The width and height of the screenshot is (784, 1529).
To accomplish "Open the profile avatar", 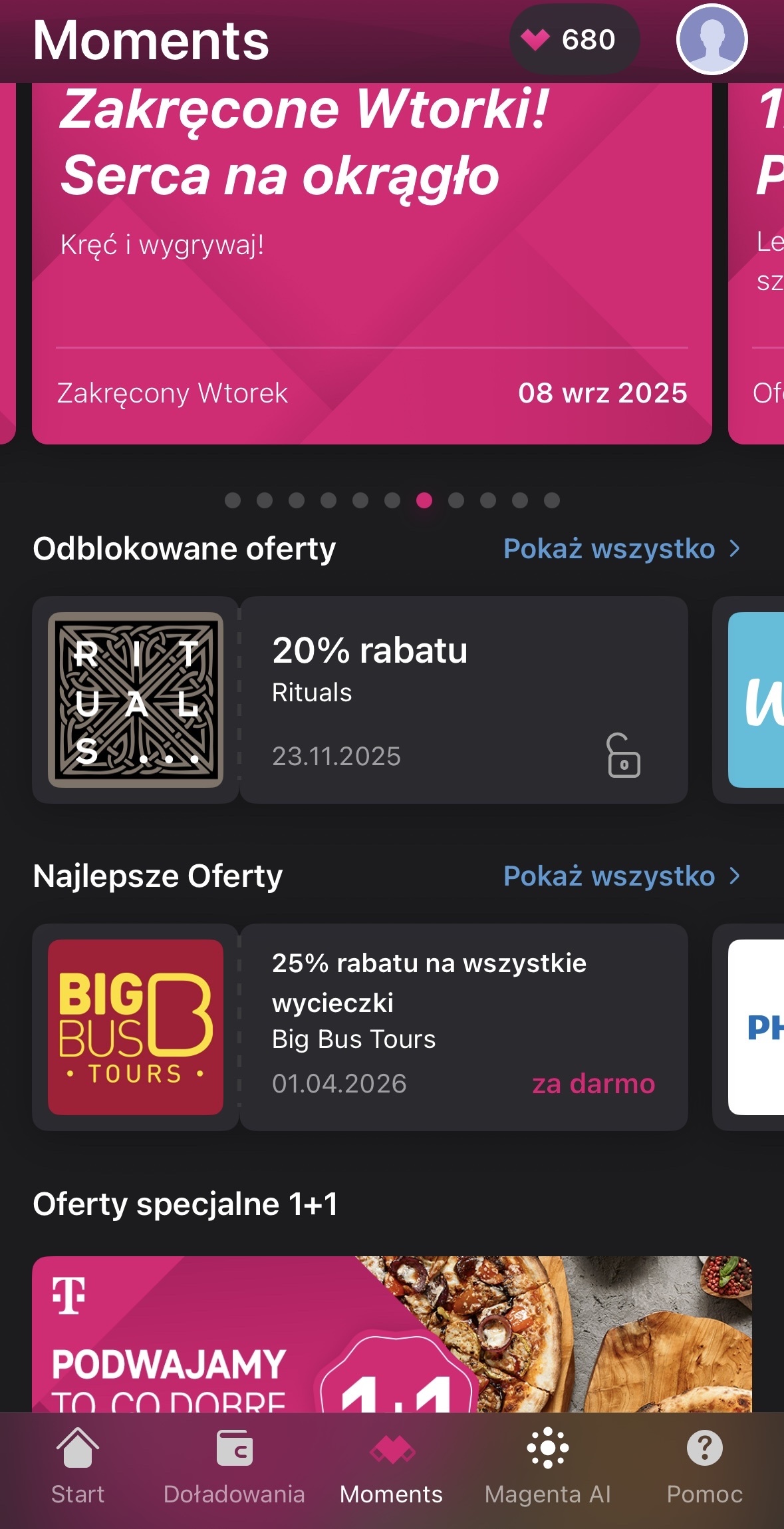I will tap(712, 40).
